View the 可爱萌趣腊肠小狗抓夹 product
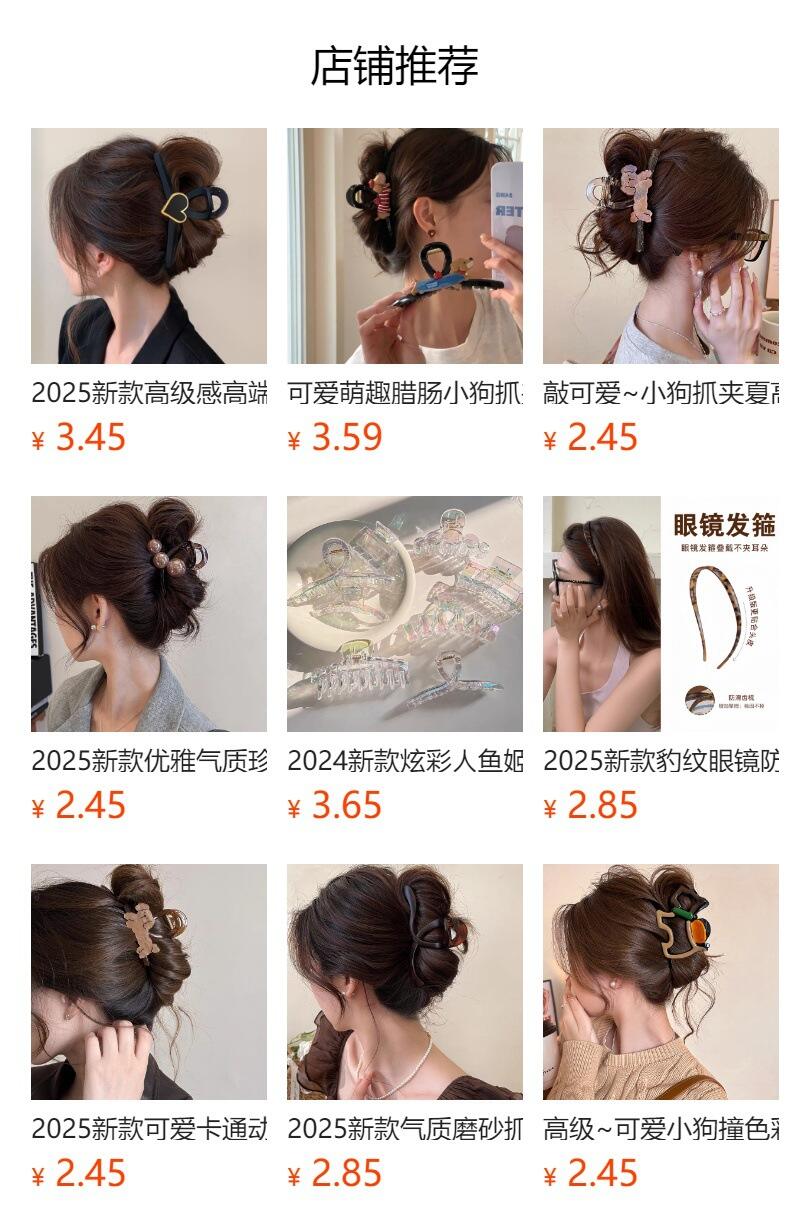Viewport: 790px width, 1232px height. pos(405,246)
